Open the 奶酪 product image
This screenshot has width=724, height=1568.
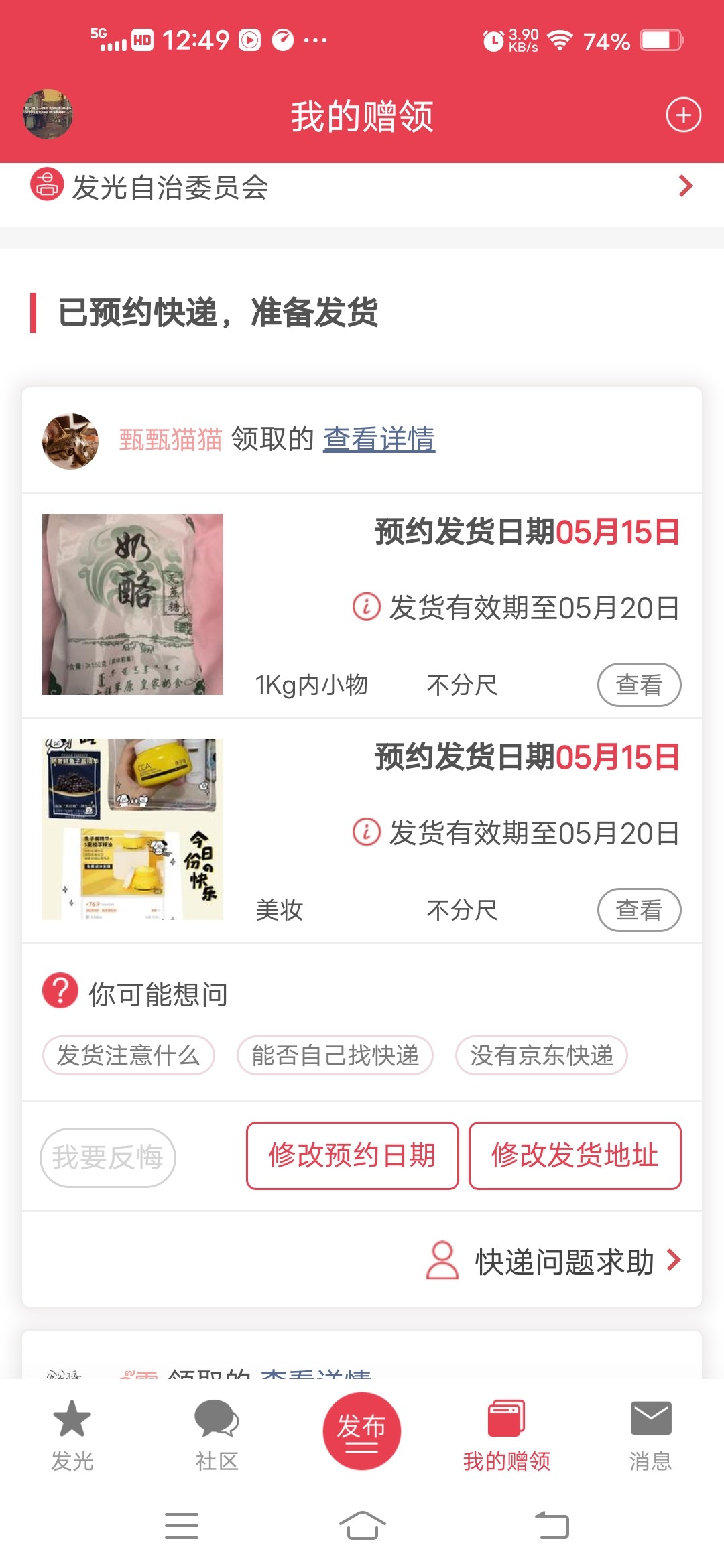[133, 604]
